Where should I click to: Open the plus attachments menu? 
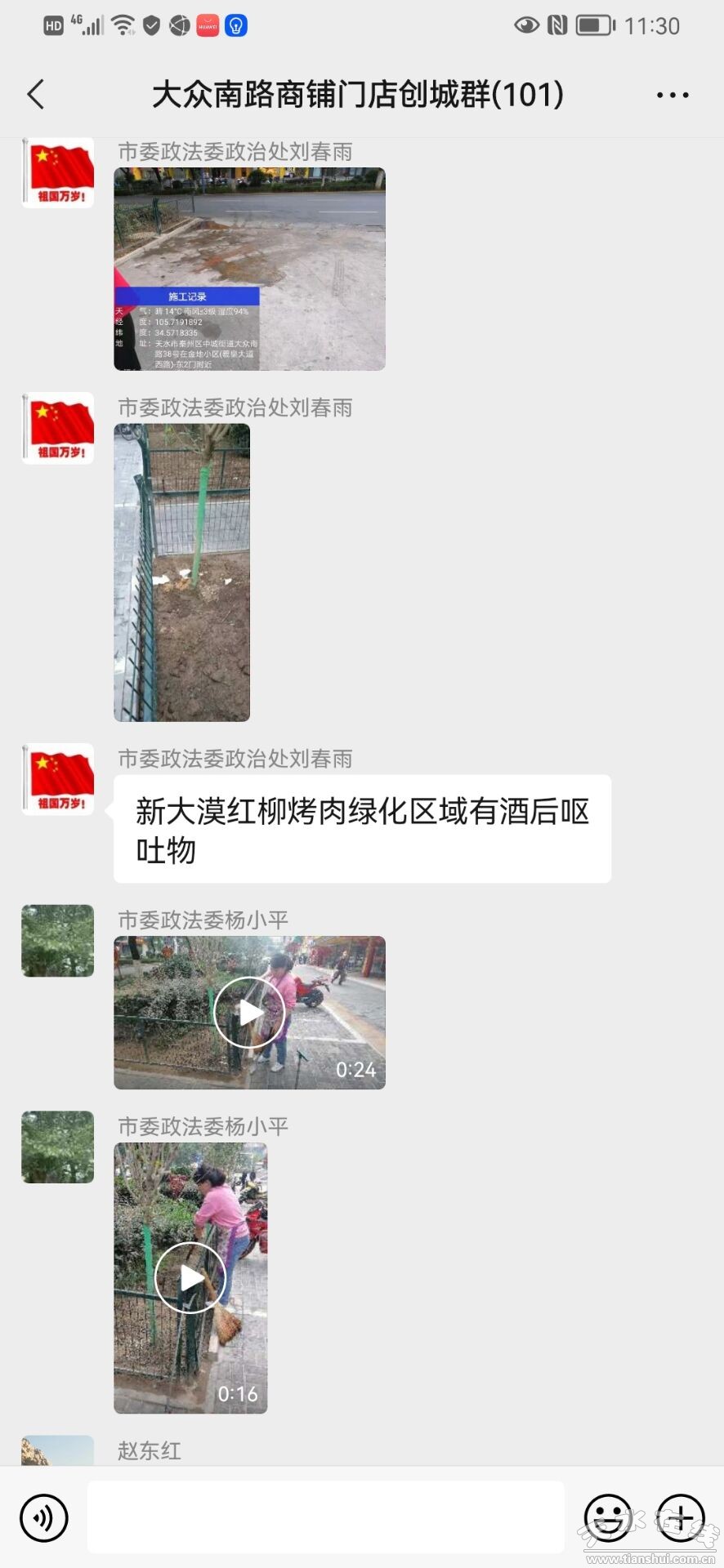(x=681, y=1518)
